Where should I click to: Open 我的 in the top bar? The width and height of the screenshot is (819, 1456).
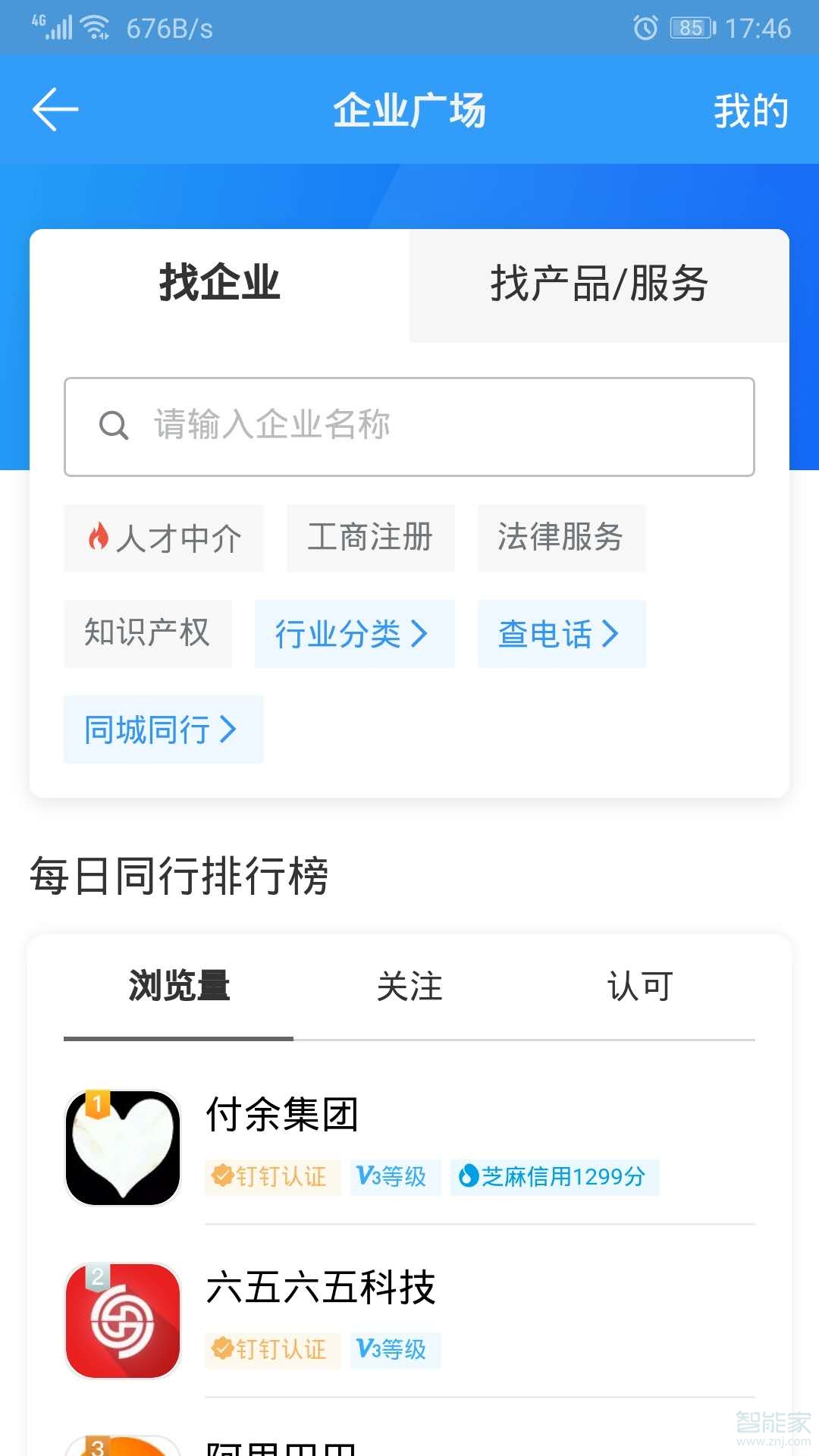pos(751,111)
